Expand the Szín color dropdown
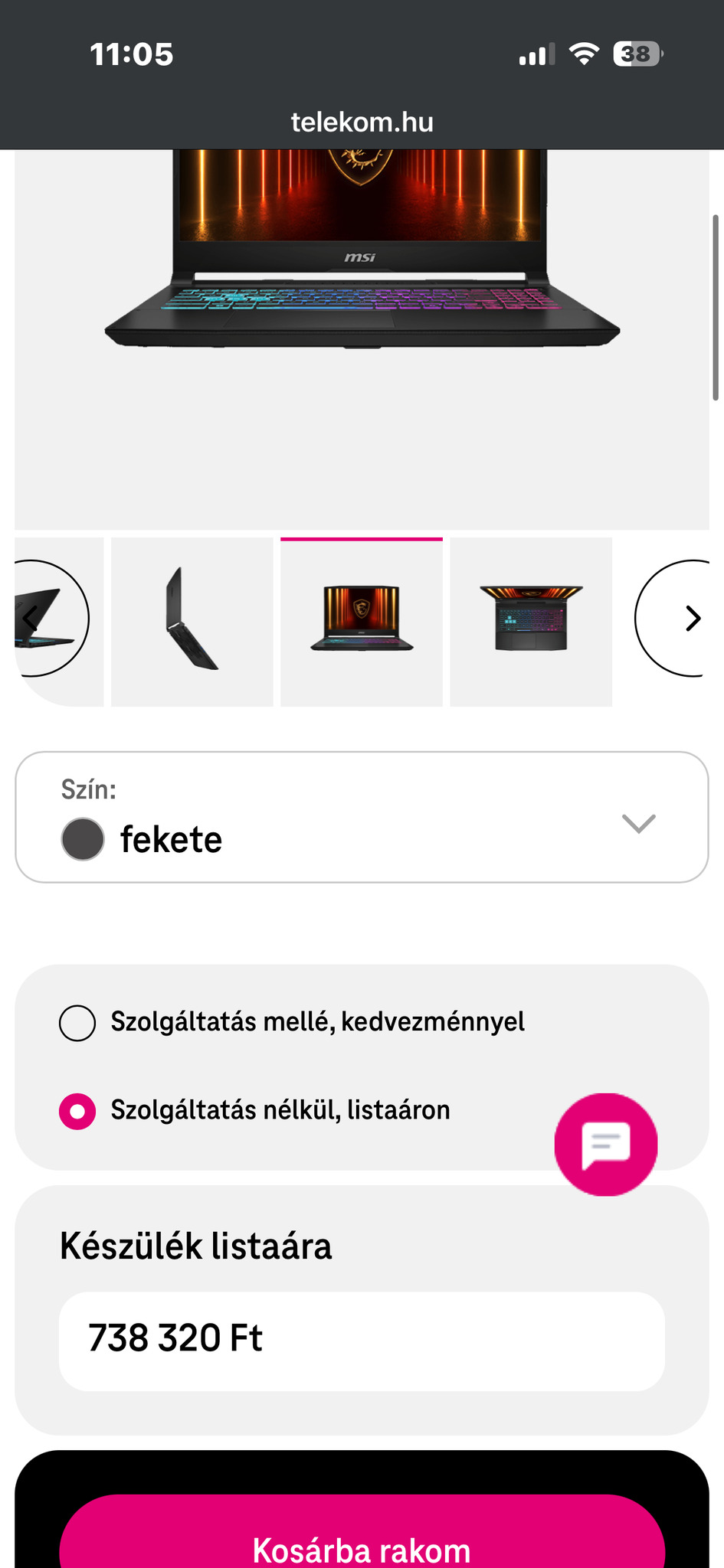The image size is (724, 1568). point(362,817)
